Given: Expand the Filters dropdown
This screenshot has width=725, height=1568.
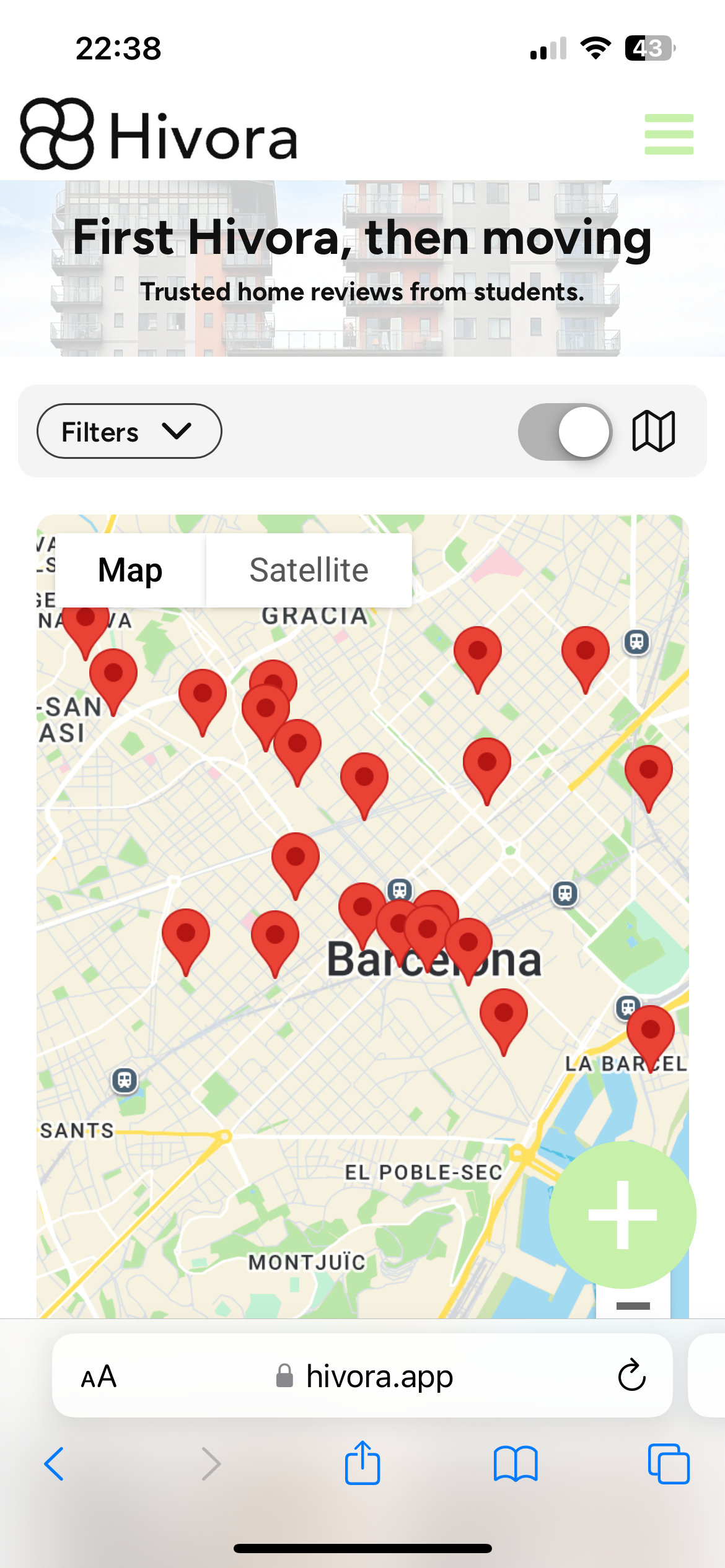Looking at the screenshot, I should point(129,432).
